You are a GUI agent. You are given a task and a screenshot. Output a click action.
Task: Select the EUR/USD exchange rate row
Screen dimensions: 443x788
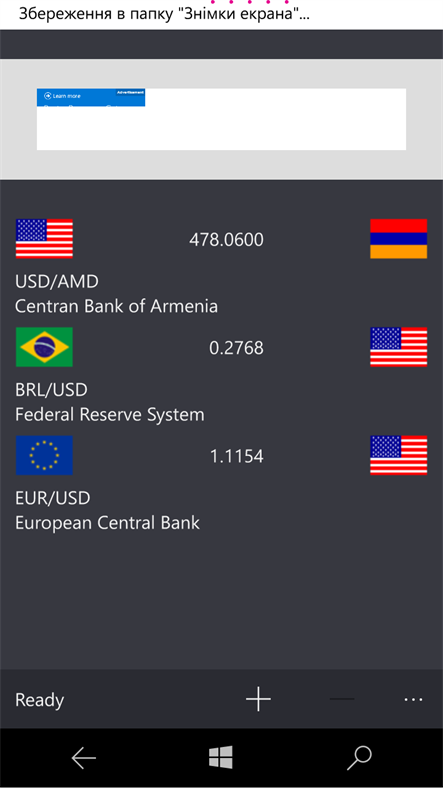click(222, 483)
